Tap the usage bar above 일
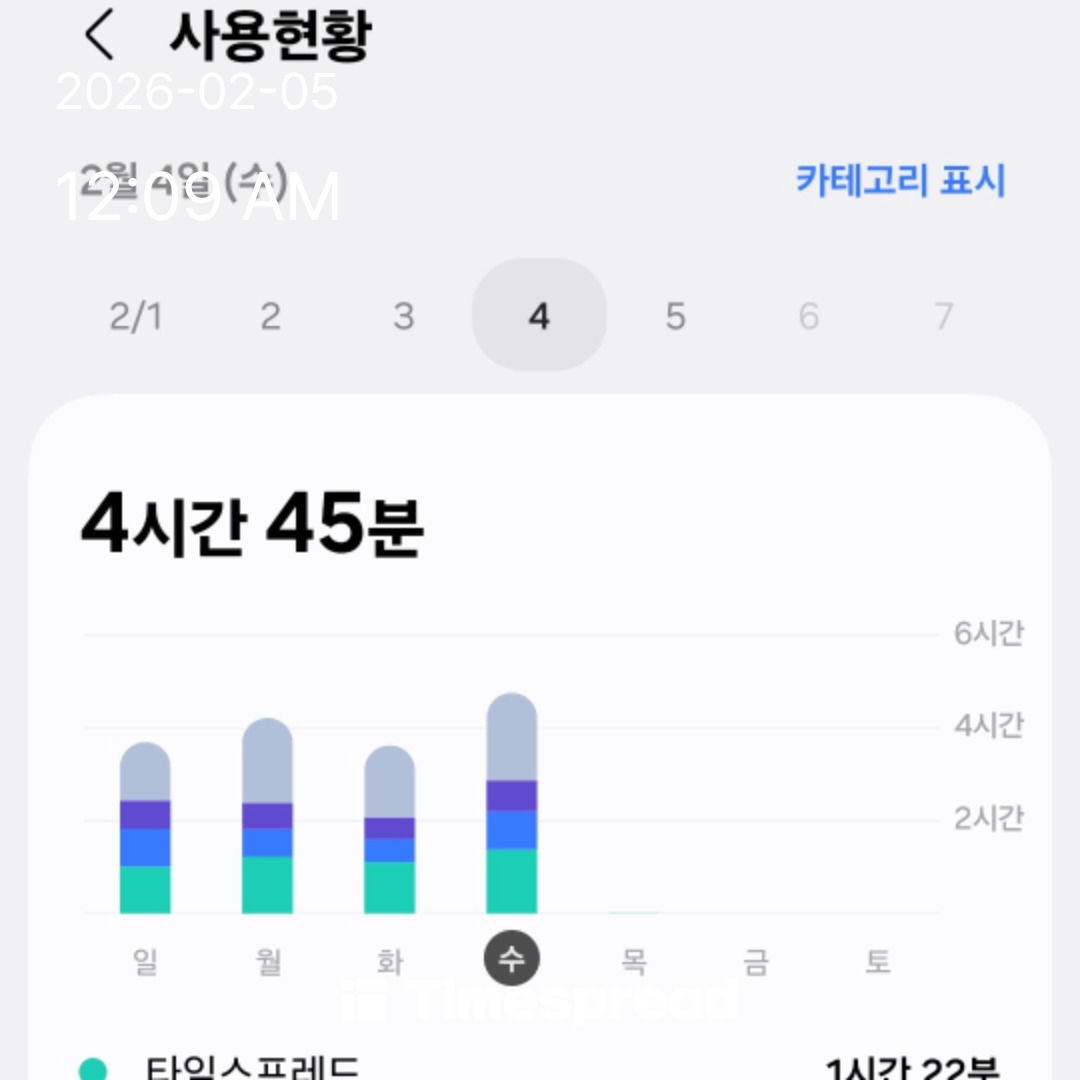 pyautogui.click(x=145, y=828)
